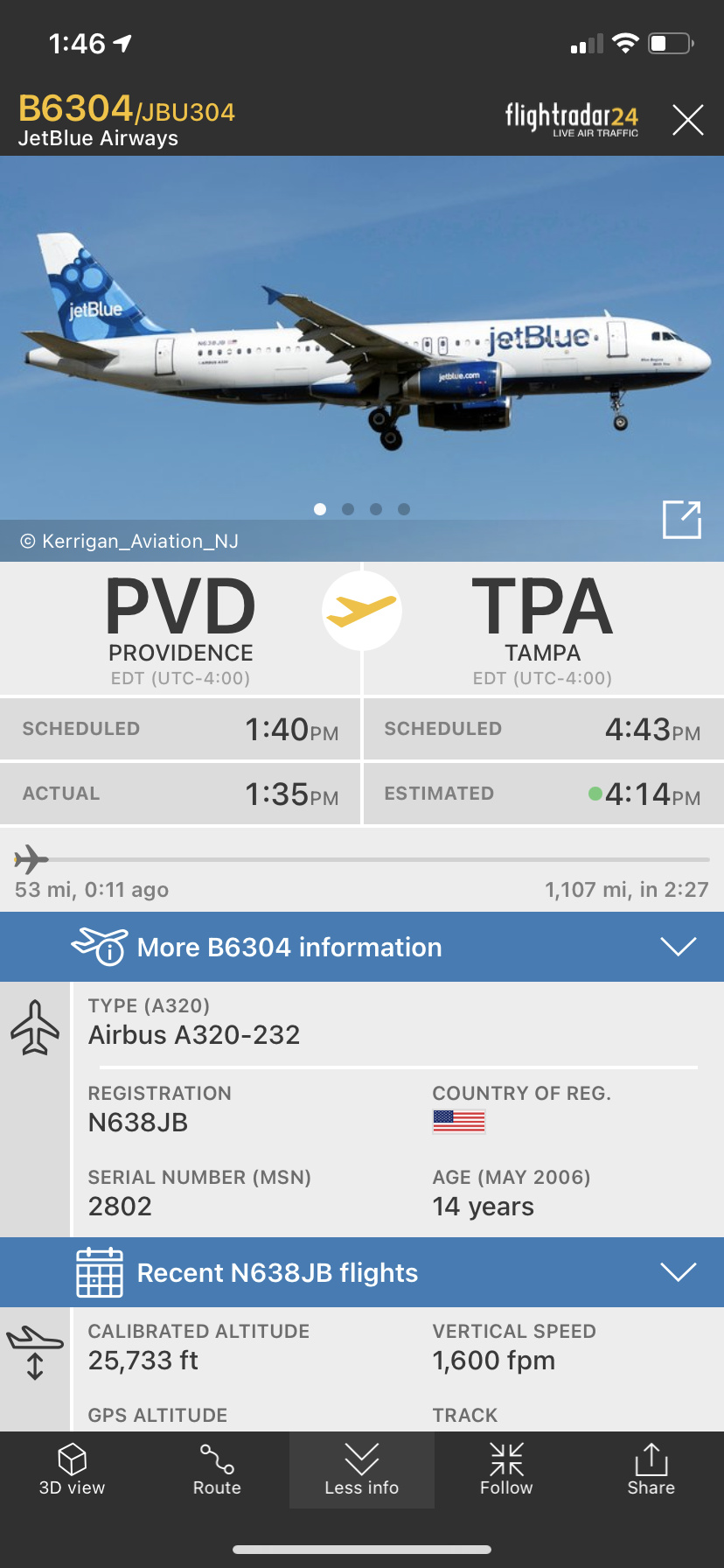This screenshot has height=1568, width=724.
Task: Collapse details with Less info
Action: (361, 1470)
